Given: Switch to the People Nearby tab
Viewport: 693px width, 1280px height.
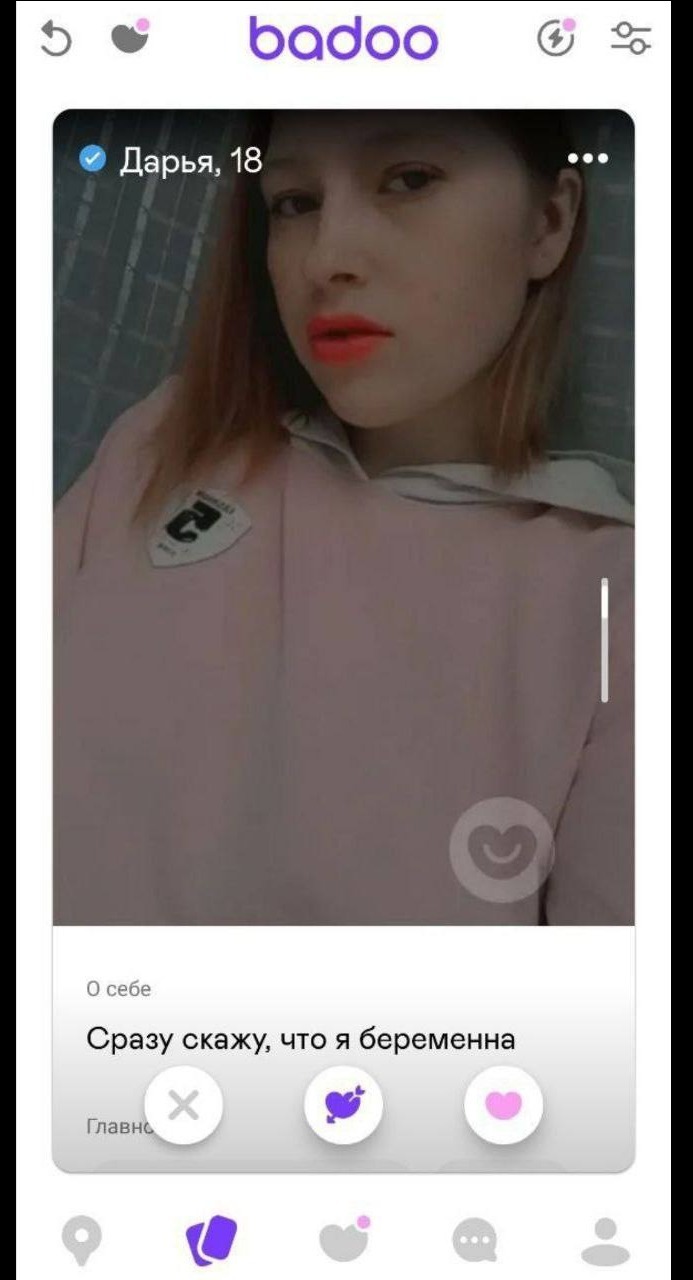Looking at the screenshot, I should (x=82, y=1241).
